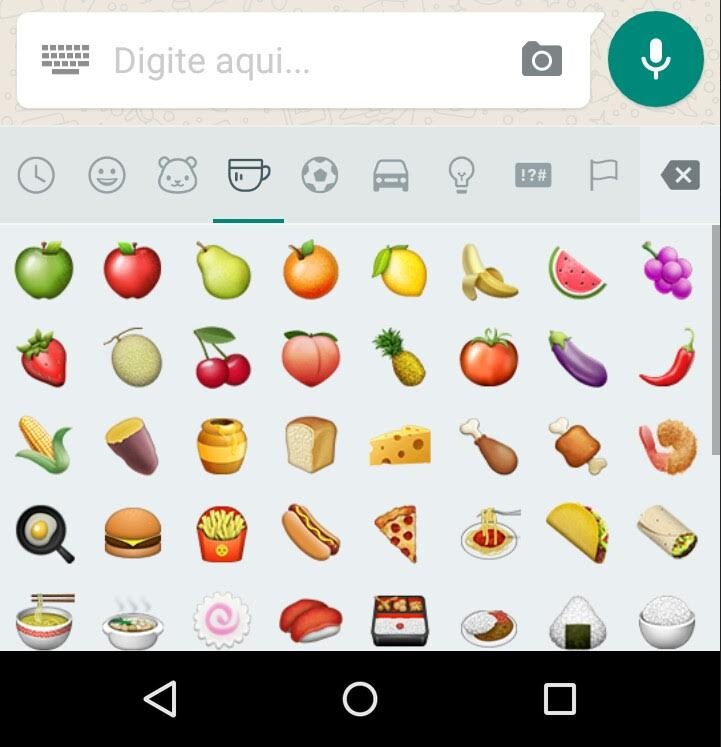Switch to smileys emoji category
The height and width of the screenshot is (747, 721).
(107, 177)
